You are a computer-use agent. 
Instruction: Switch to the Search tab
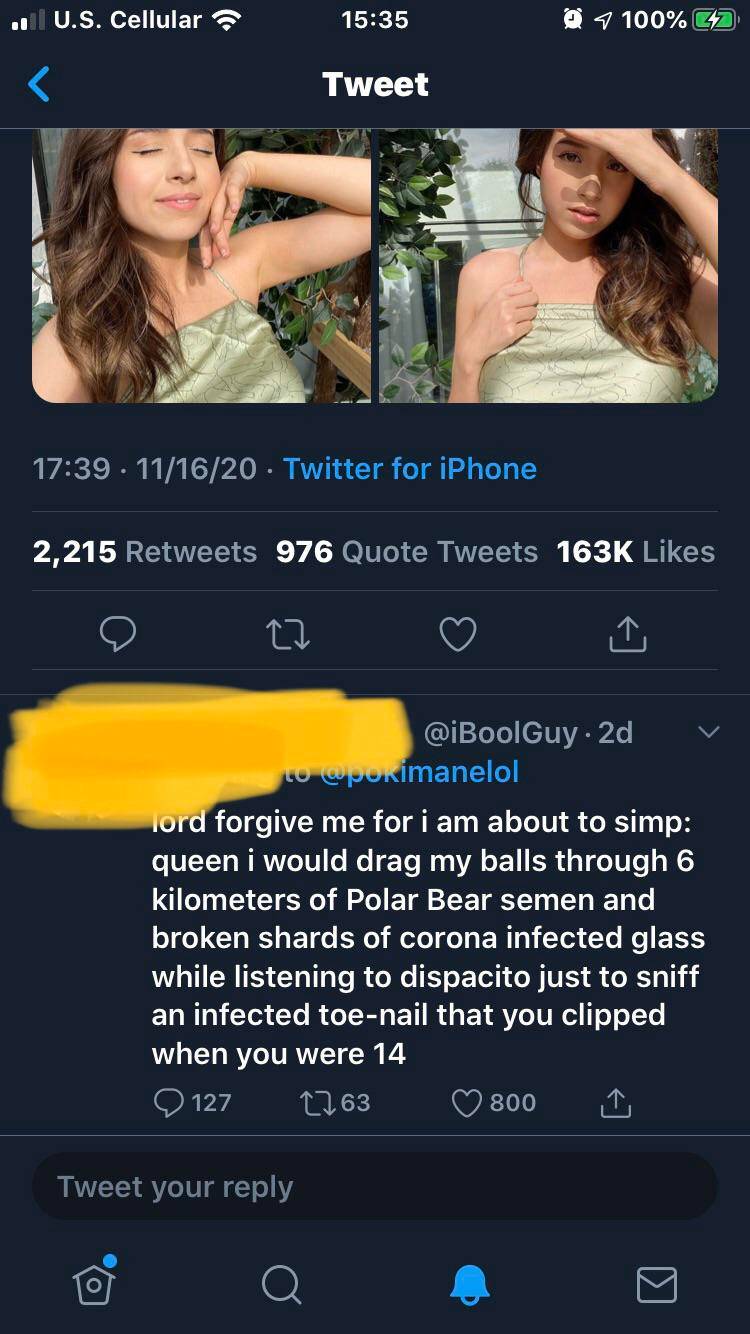tap(281, 1284)
